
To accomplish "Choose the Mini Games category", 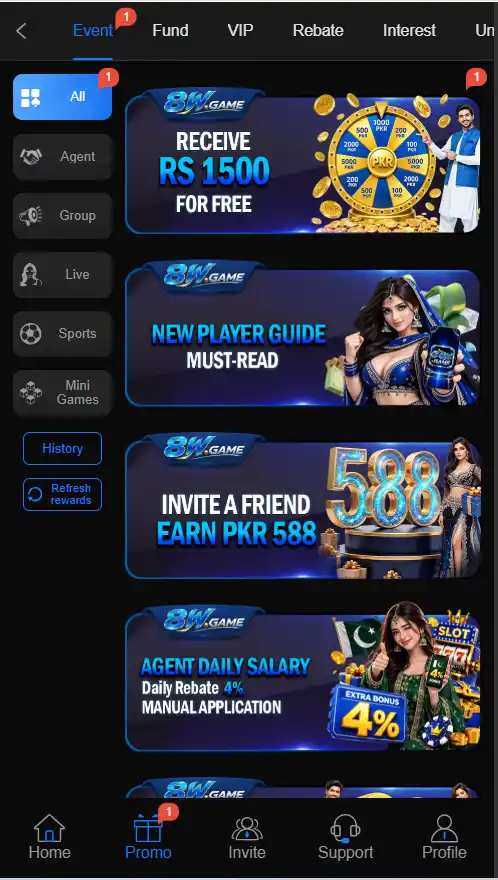I will [x=62, y=392].
